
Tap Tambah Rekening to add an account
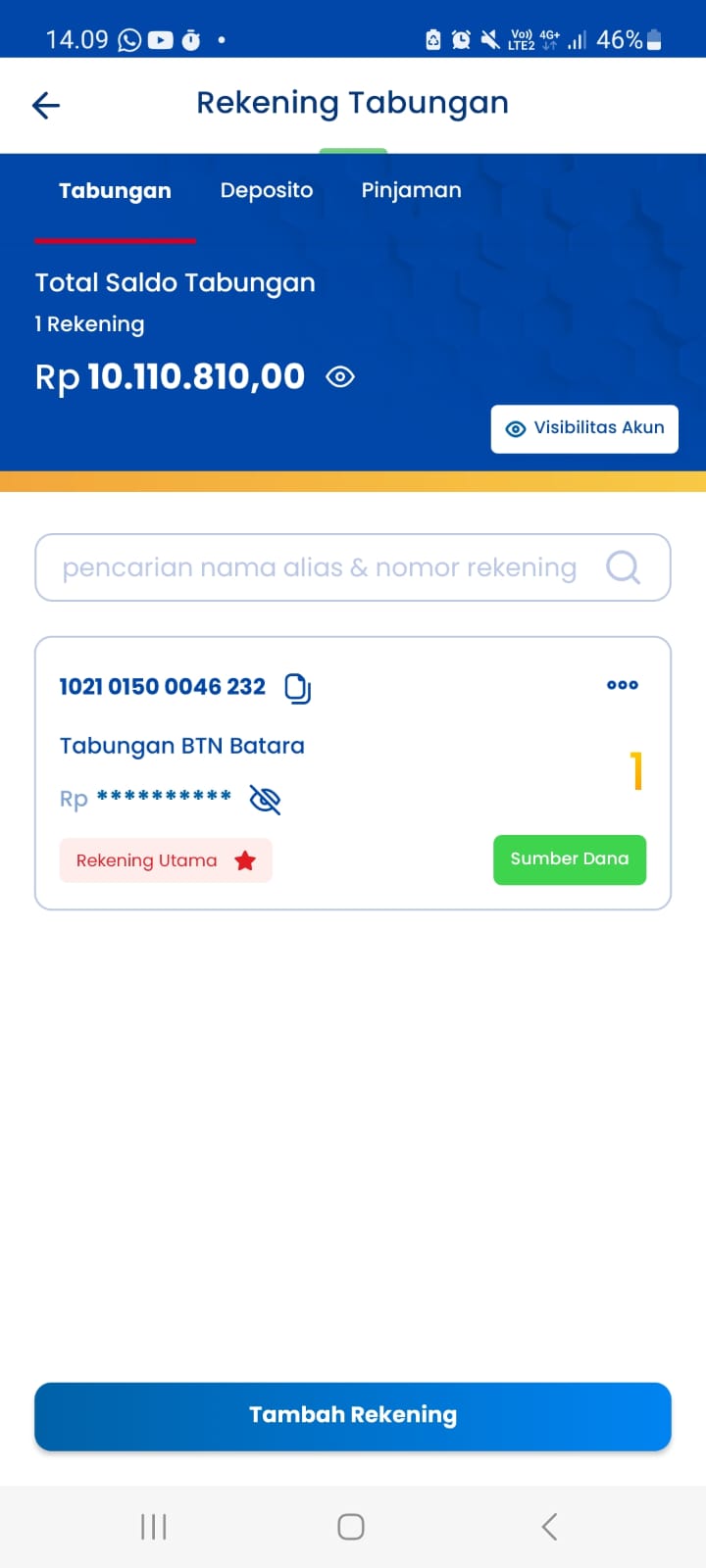coord(353,1415)
